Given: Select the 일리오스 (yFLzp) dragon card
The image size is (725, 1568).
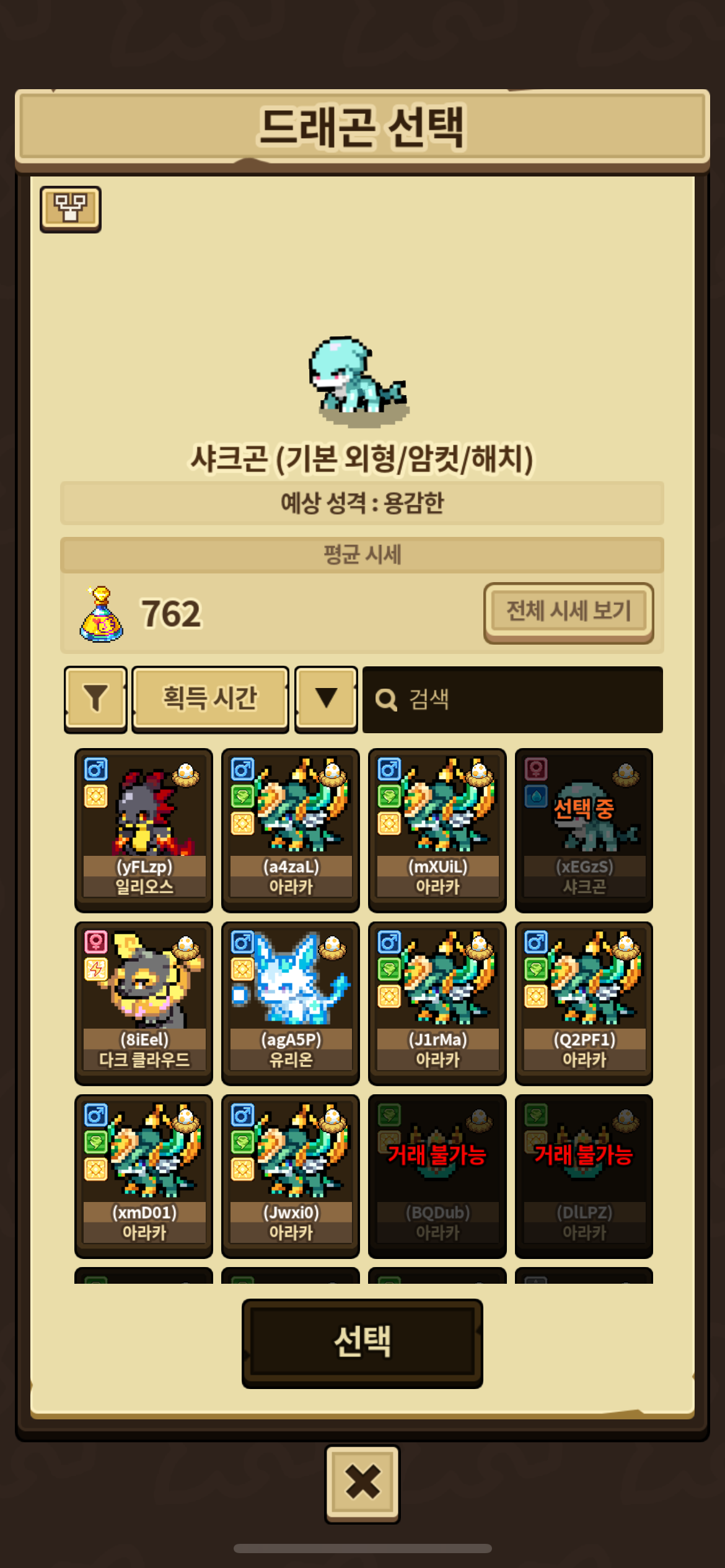Looking at the screenshot, I should click(x=144, y=830).
